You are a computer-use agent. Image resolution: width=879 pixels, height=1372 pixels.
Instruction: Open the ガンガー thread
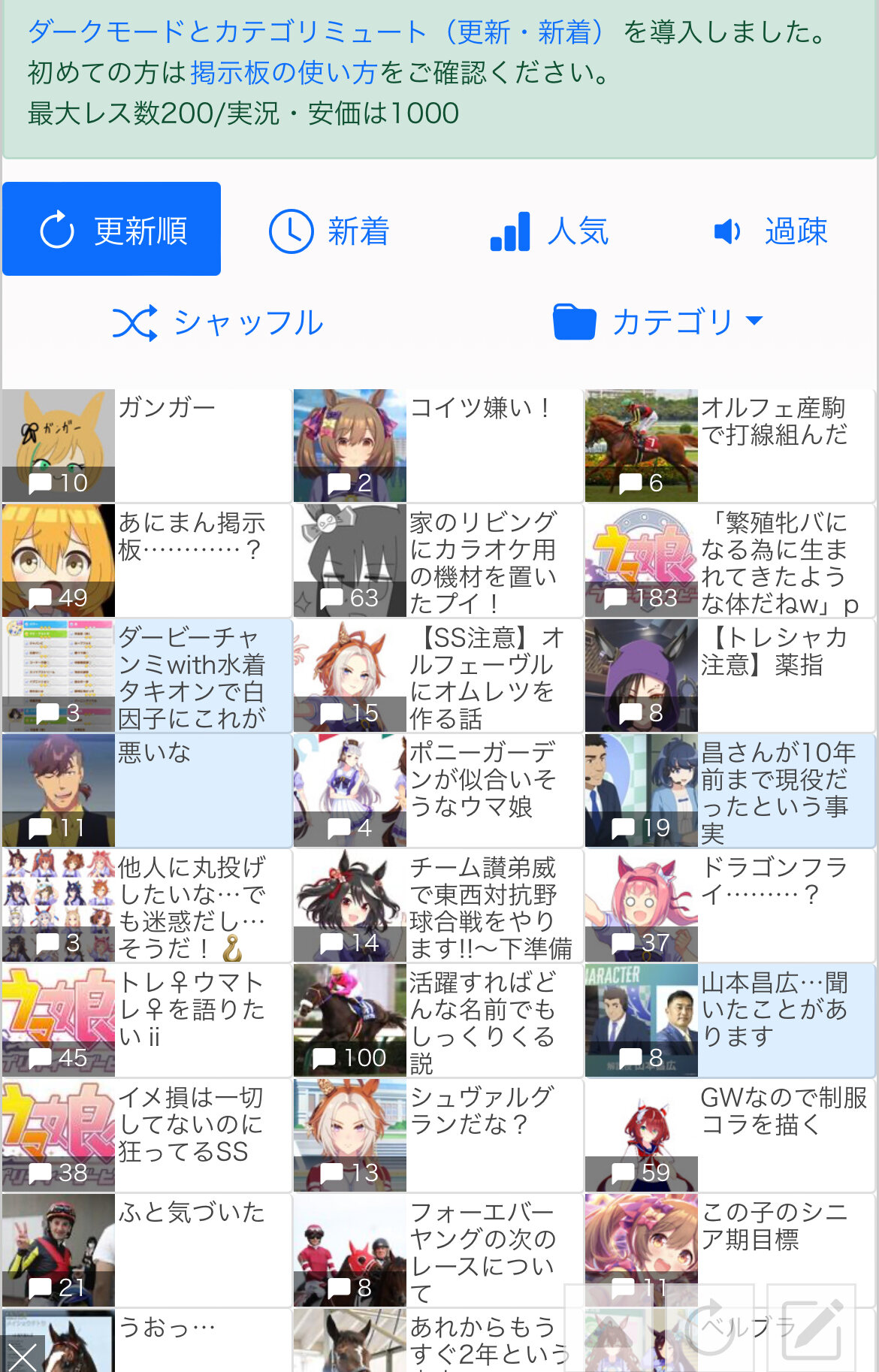(146, 445)
